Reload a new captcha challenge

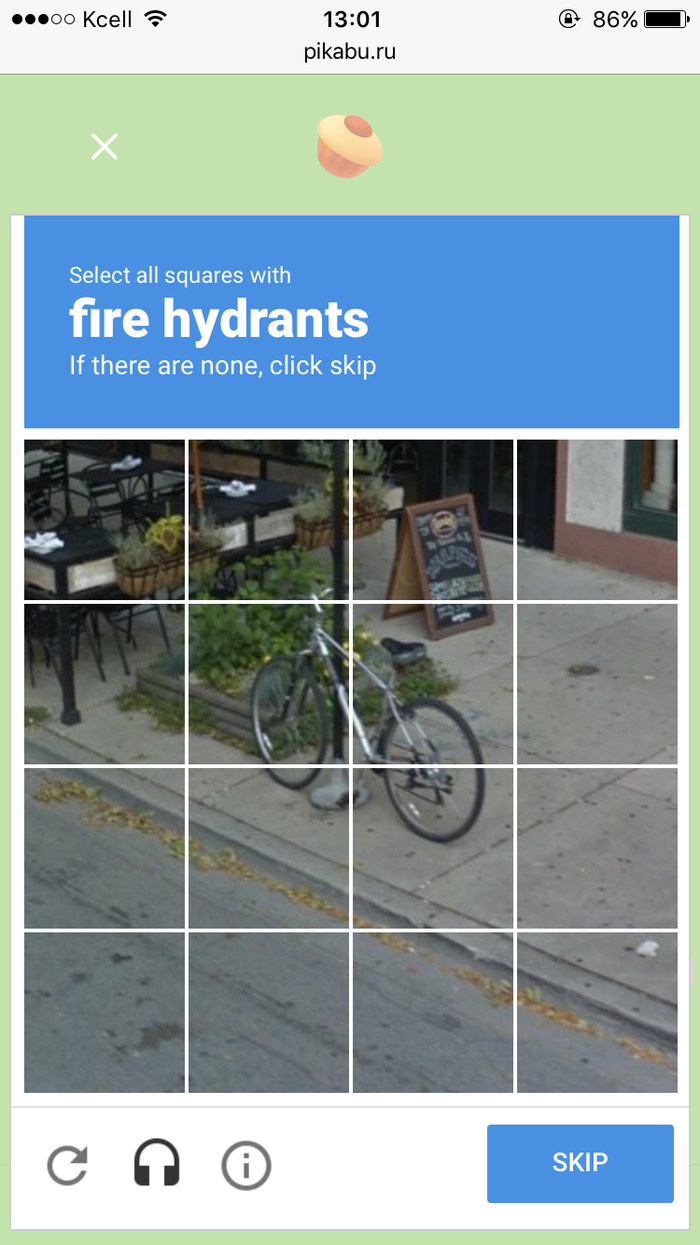coord(68,1165)
